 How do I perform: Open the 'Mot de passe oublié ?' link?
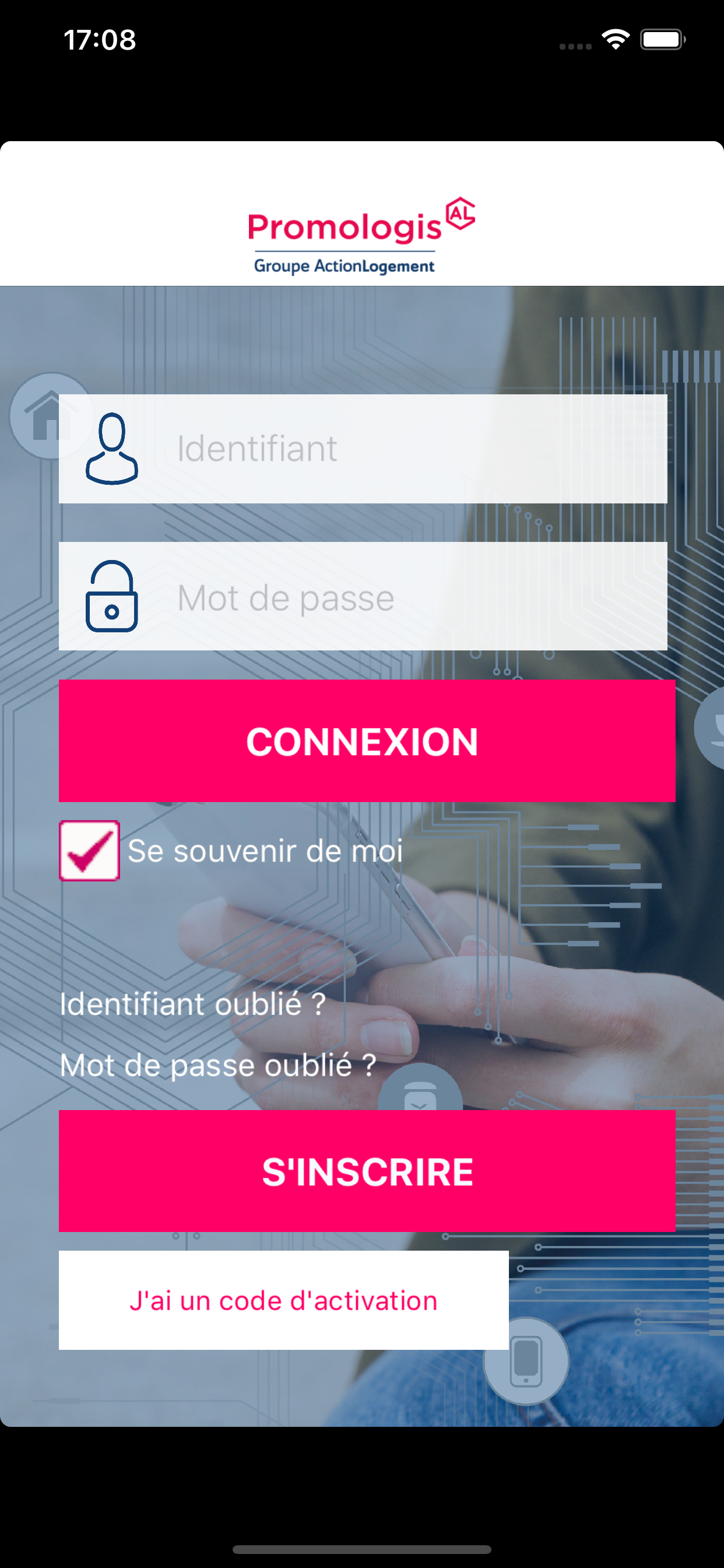pos(217,1066)
